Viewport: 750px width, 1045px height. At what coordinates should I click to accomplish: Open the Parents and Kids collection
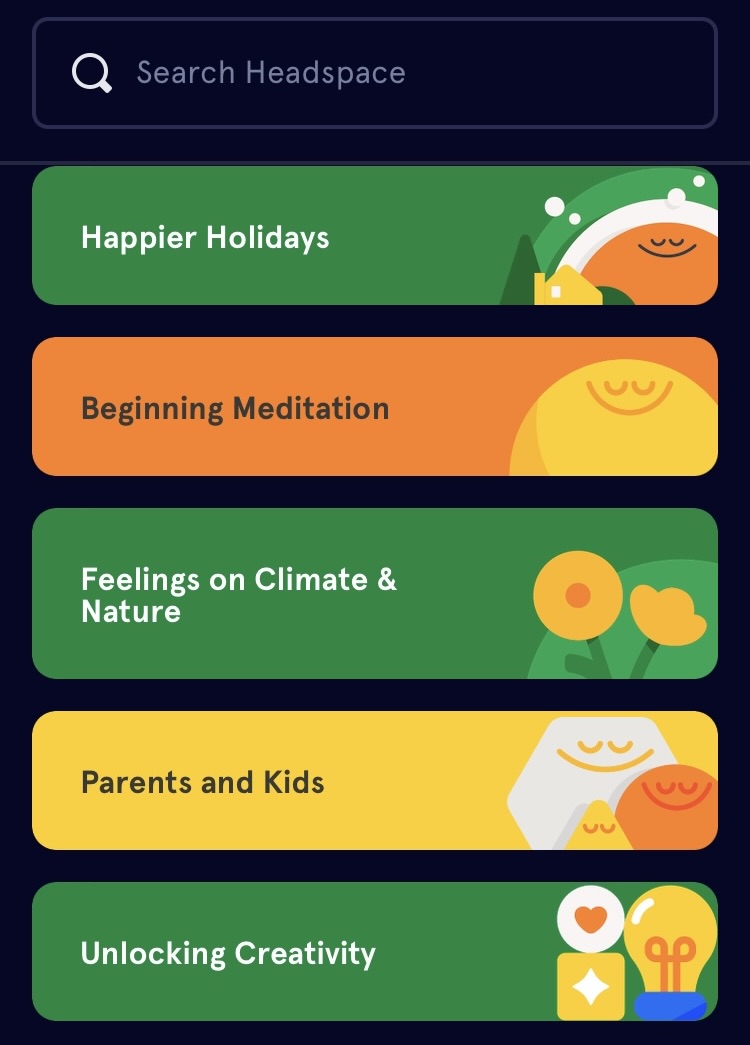[x=375, y=780]
